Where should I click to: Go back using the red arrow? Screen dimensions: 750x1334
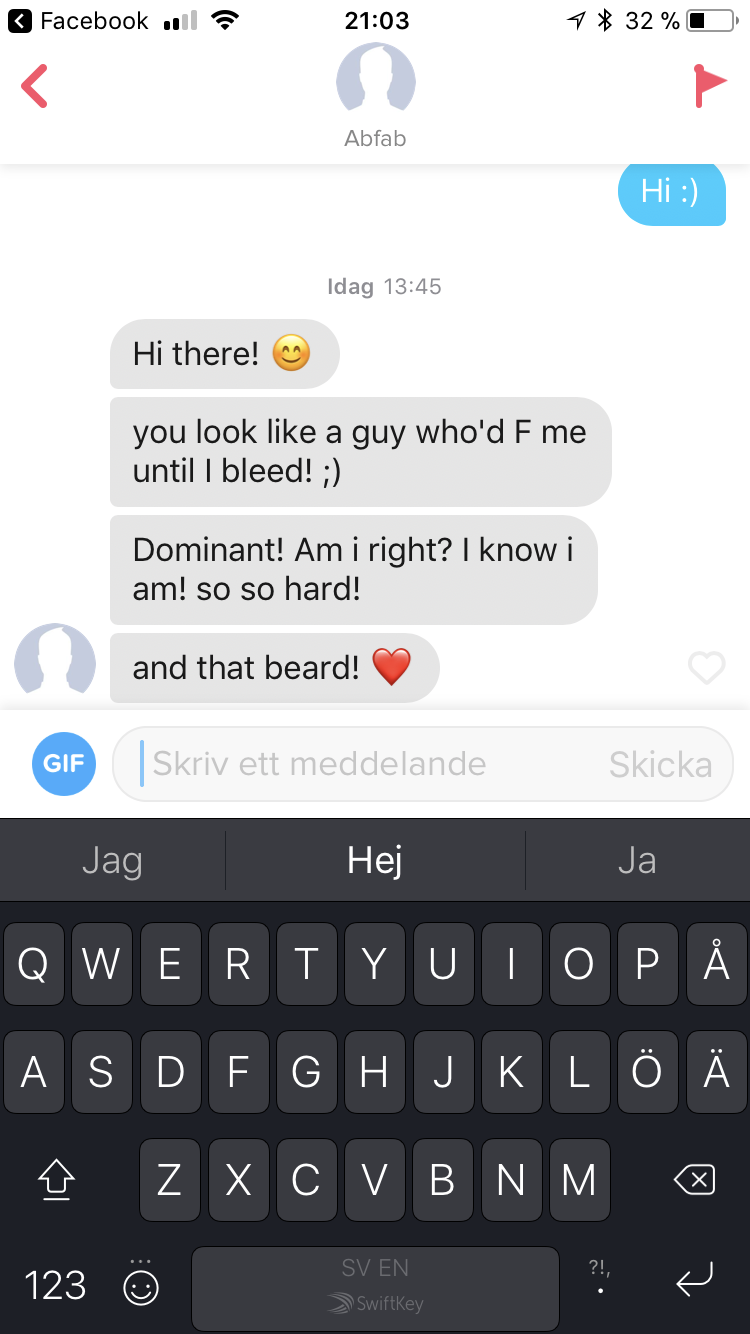(x=34, y=86)
